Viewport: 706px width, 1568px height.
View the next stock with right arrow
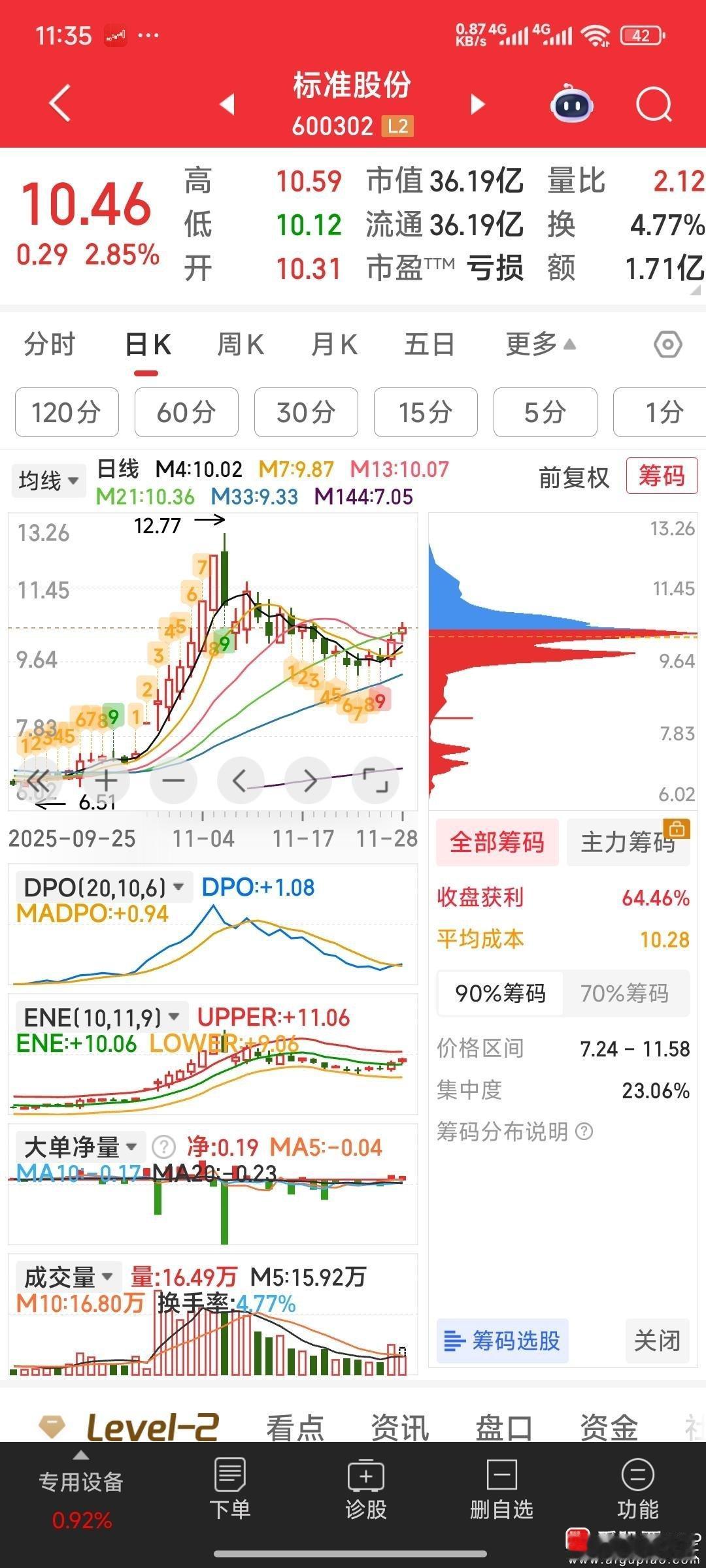coord(478,105)
